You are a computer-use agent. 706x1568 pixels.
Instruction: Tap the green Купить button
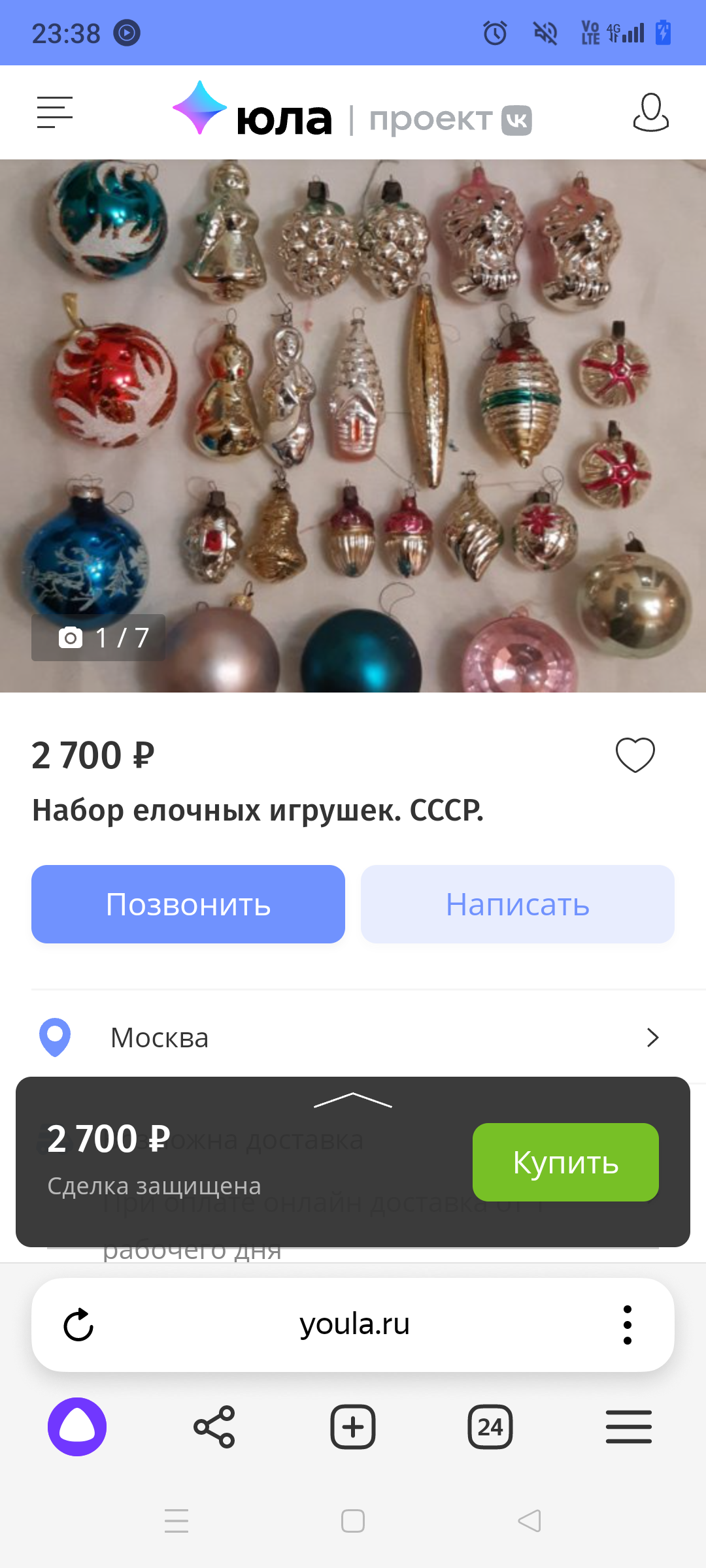pyautogui.click(x=565, y=1162)
